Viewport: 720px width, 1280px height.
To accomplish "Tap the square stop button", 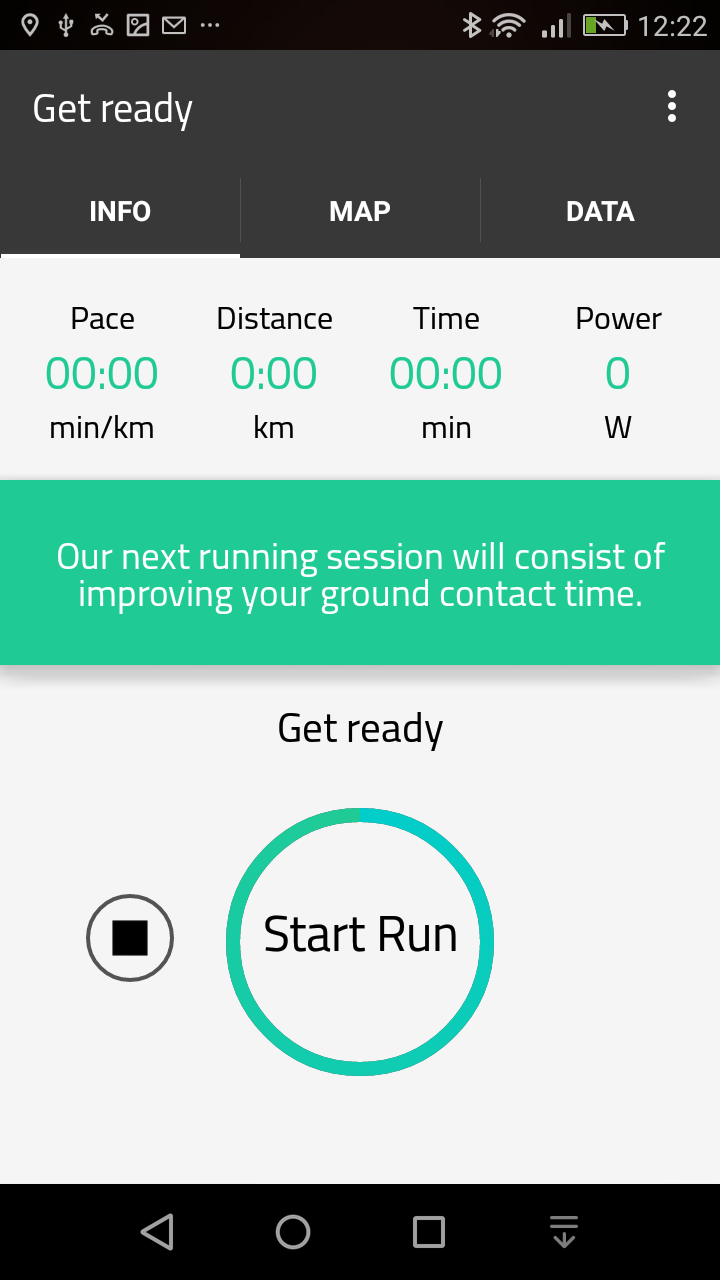I will 130,938.
